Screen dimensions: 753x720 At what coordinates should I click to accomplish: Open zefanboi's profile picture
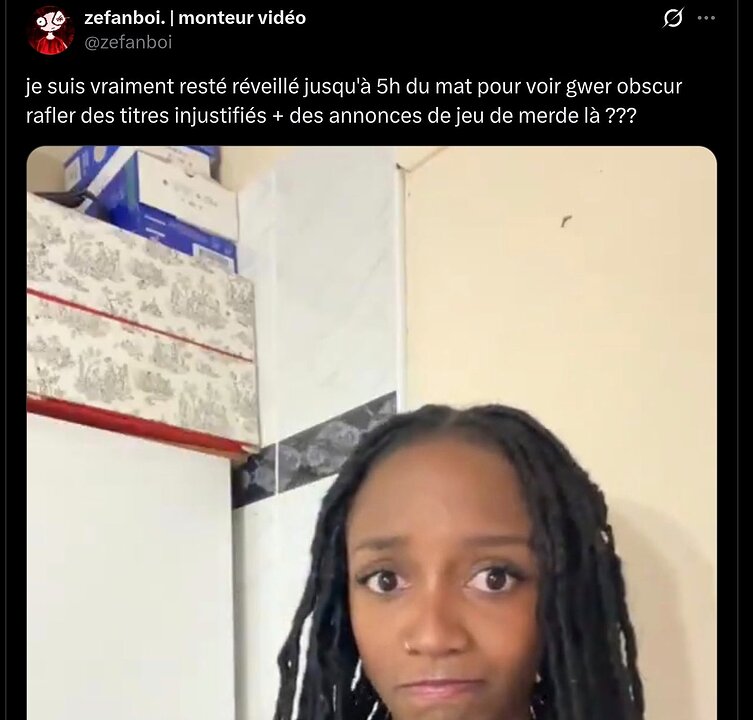point(50,30)
